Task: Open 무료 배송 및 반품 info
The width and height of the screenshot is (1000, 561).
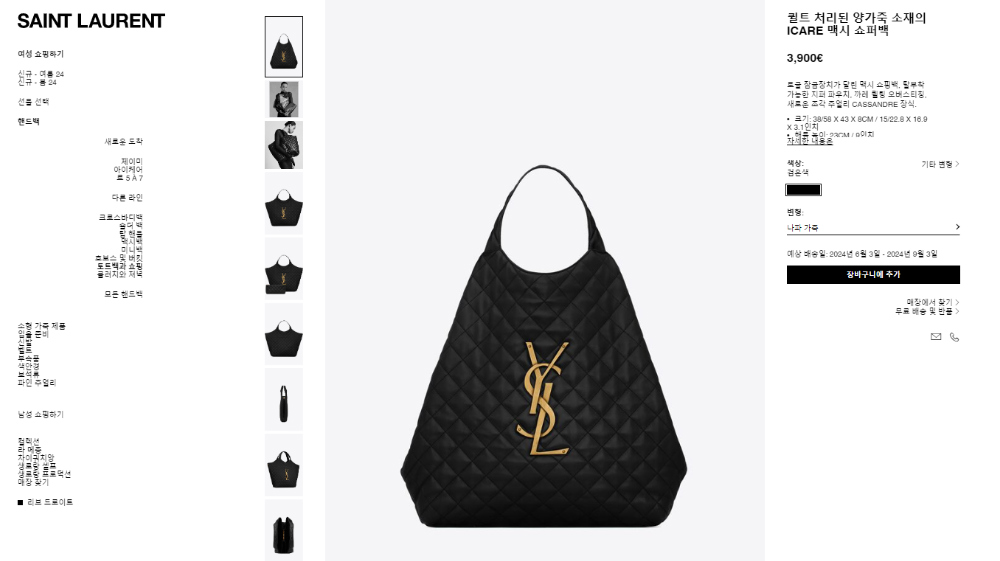Action: coord(926,311)
